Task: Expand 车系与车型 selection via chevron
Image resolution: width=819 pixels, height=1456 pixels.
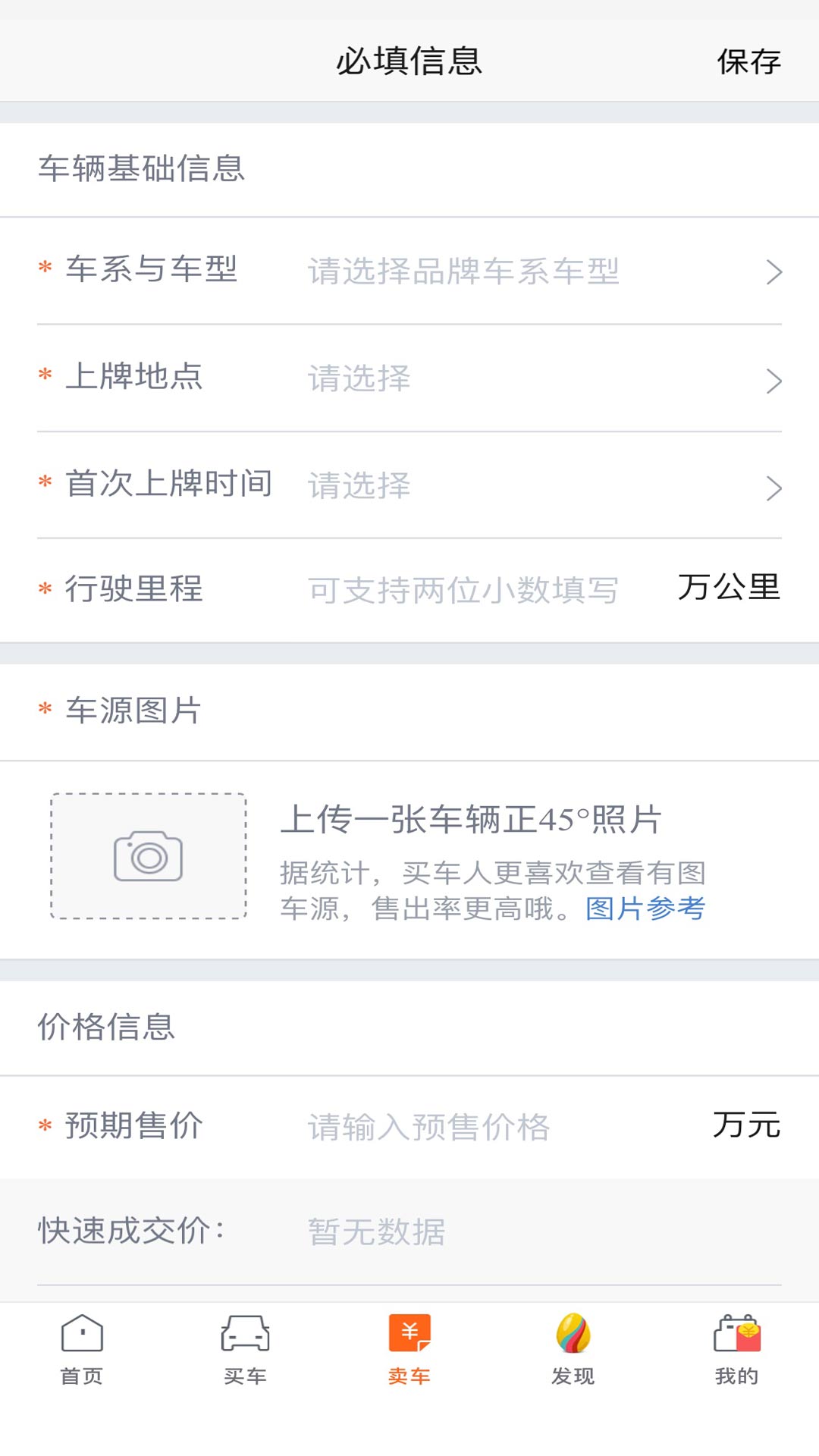Action: (x=773, y=273)
